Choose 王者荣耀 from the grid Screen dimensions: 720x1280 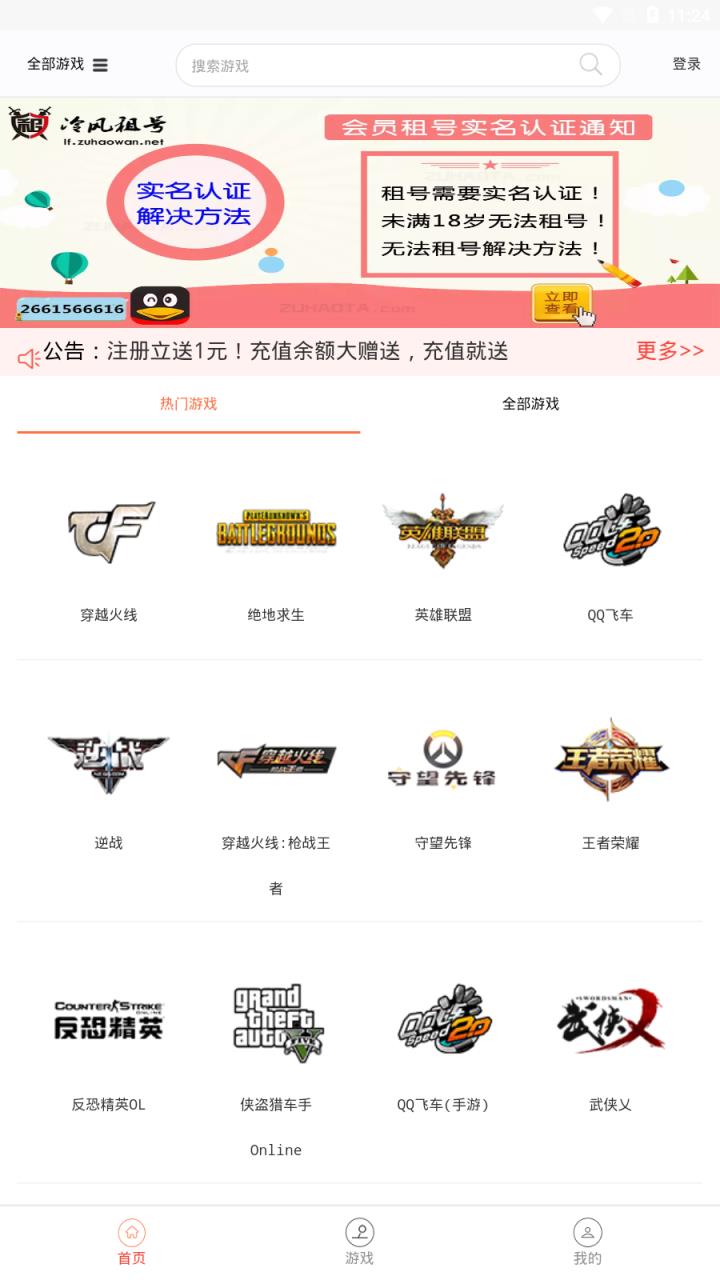tap(610, 780)
